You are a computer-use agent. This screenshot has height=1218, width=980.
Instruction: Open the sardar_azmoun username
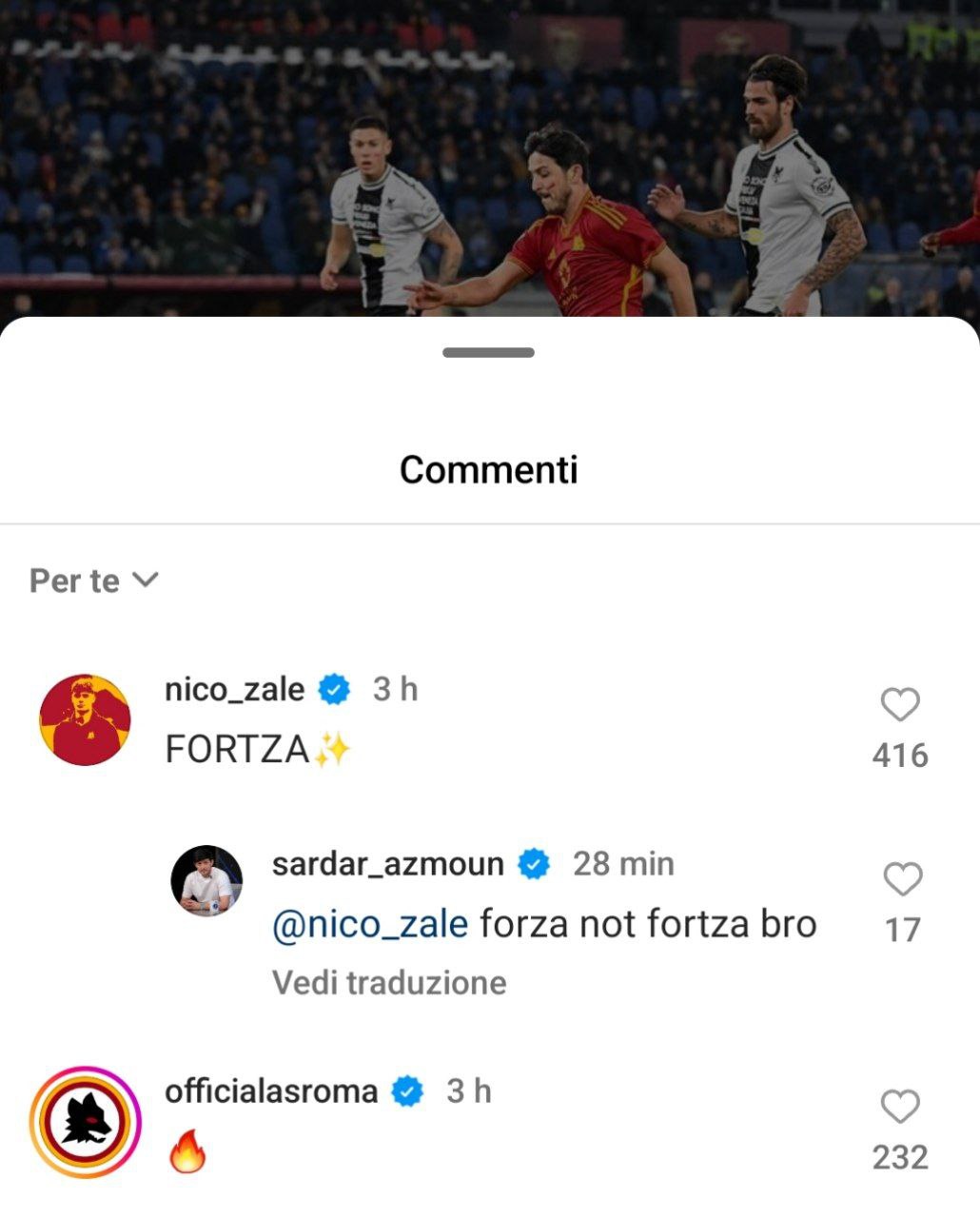tap(387, 864)
